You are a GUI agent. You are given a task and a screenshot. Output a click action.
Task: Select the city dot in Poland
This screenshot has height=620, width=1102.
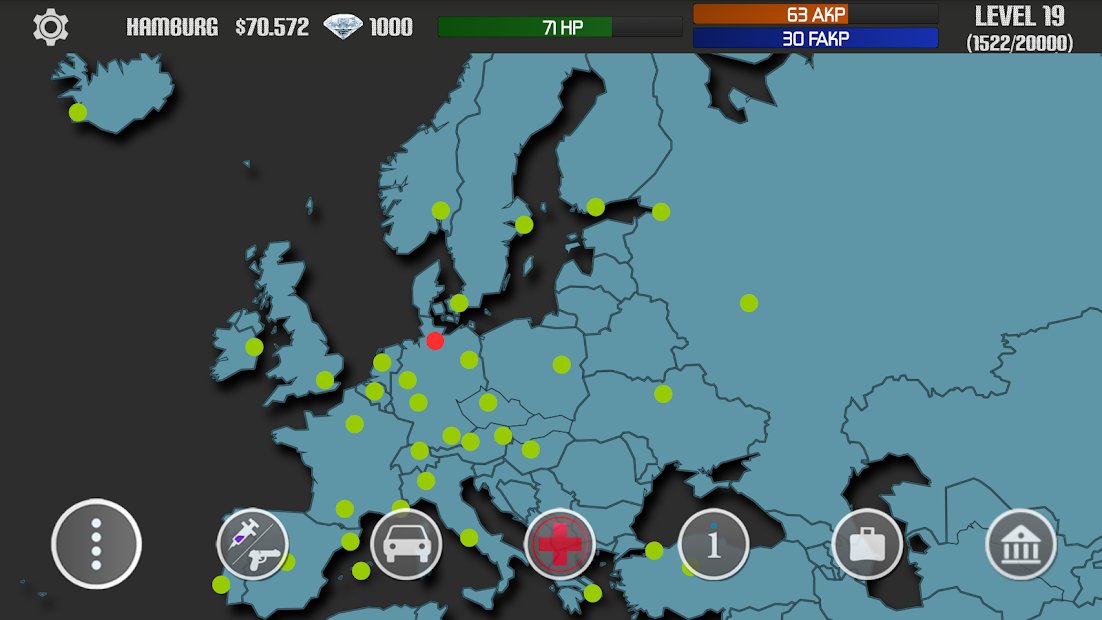(x=562, y=365)
